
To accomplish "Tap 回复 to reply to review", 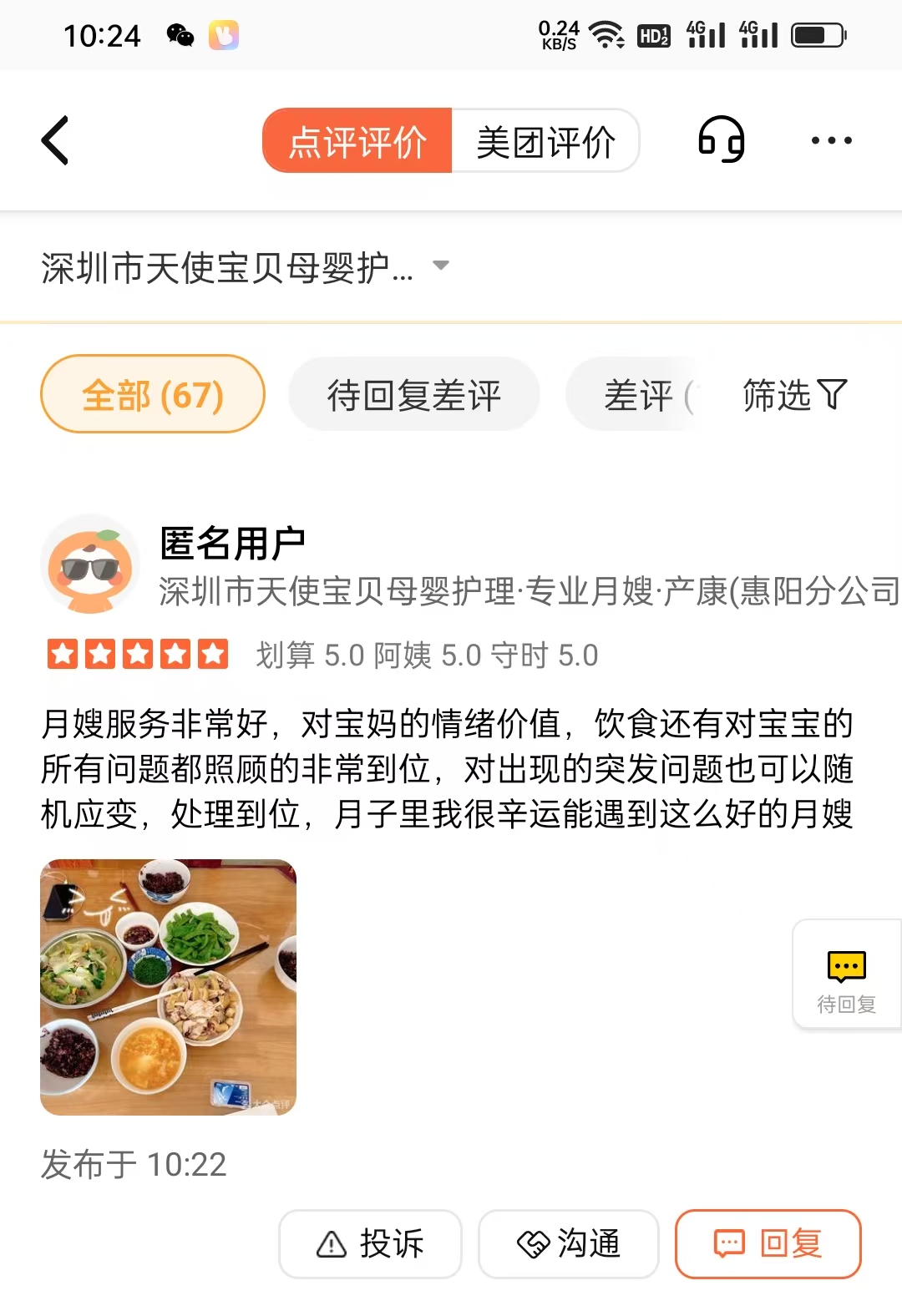I will tap(768, 1243).
